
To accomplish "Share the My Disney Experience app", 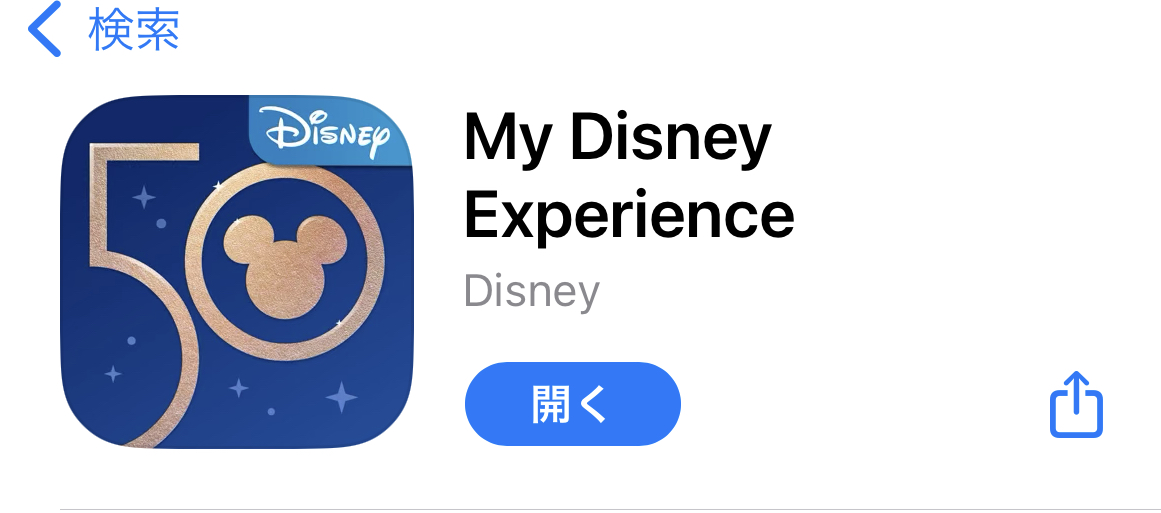I will point(1076,405).
